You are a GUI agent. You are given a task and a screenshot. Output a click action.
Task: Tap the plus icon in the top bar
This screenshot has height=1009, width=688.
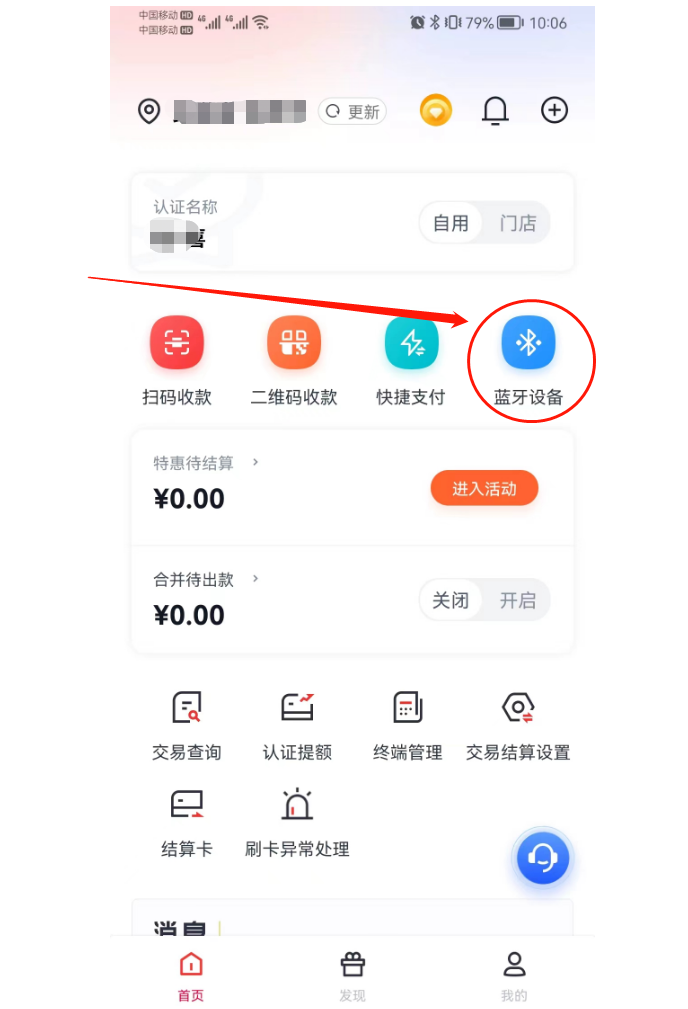(x=554, y=110)
